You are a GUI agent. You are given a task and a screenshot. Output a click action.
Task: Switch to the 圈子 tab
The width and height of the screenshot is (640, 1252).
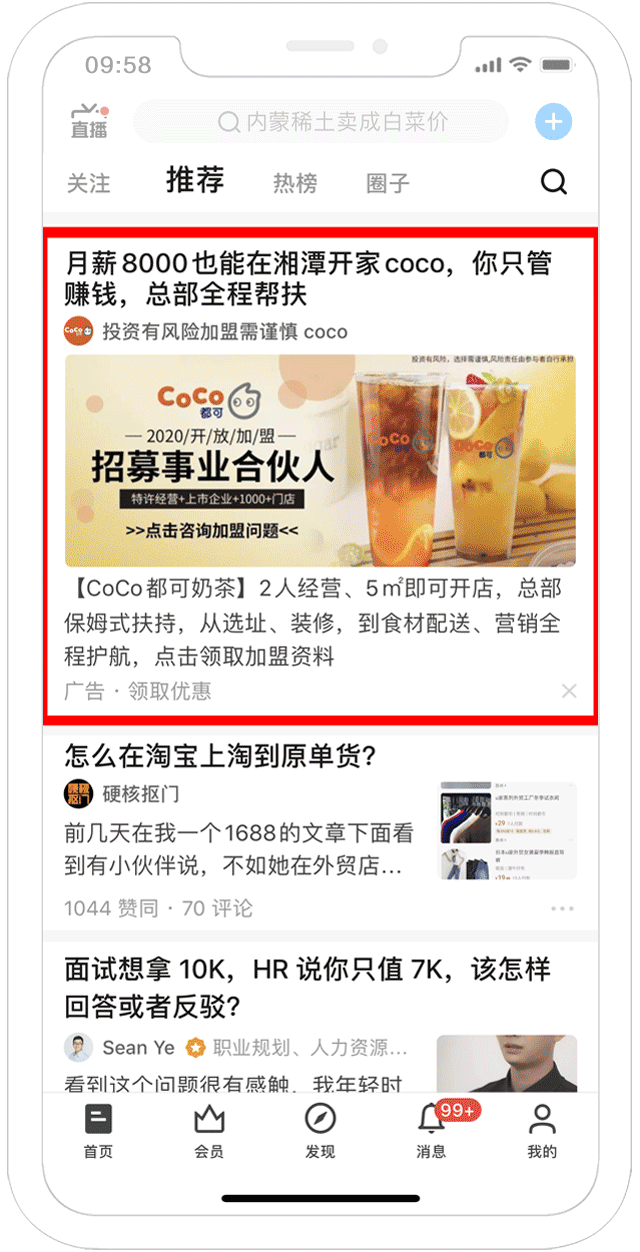click(x=388, y=183)
